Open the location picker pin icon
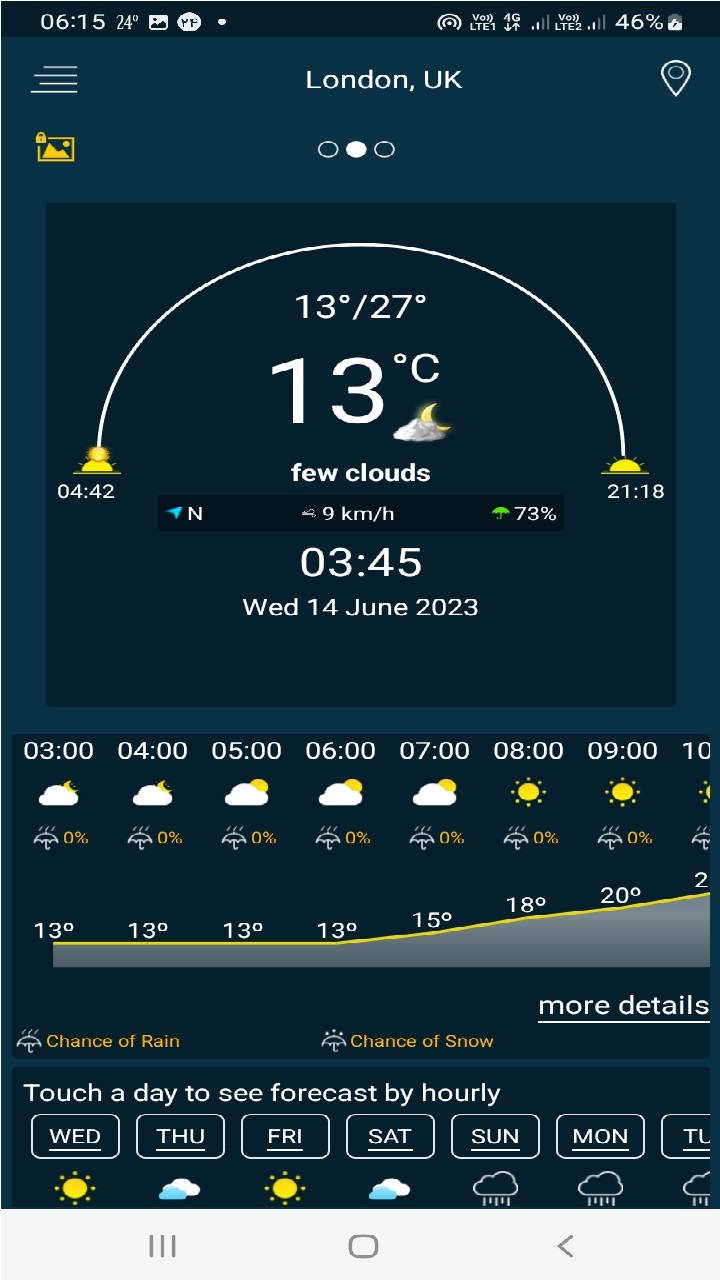 click(x=675, y=79)
